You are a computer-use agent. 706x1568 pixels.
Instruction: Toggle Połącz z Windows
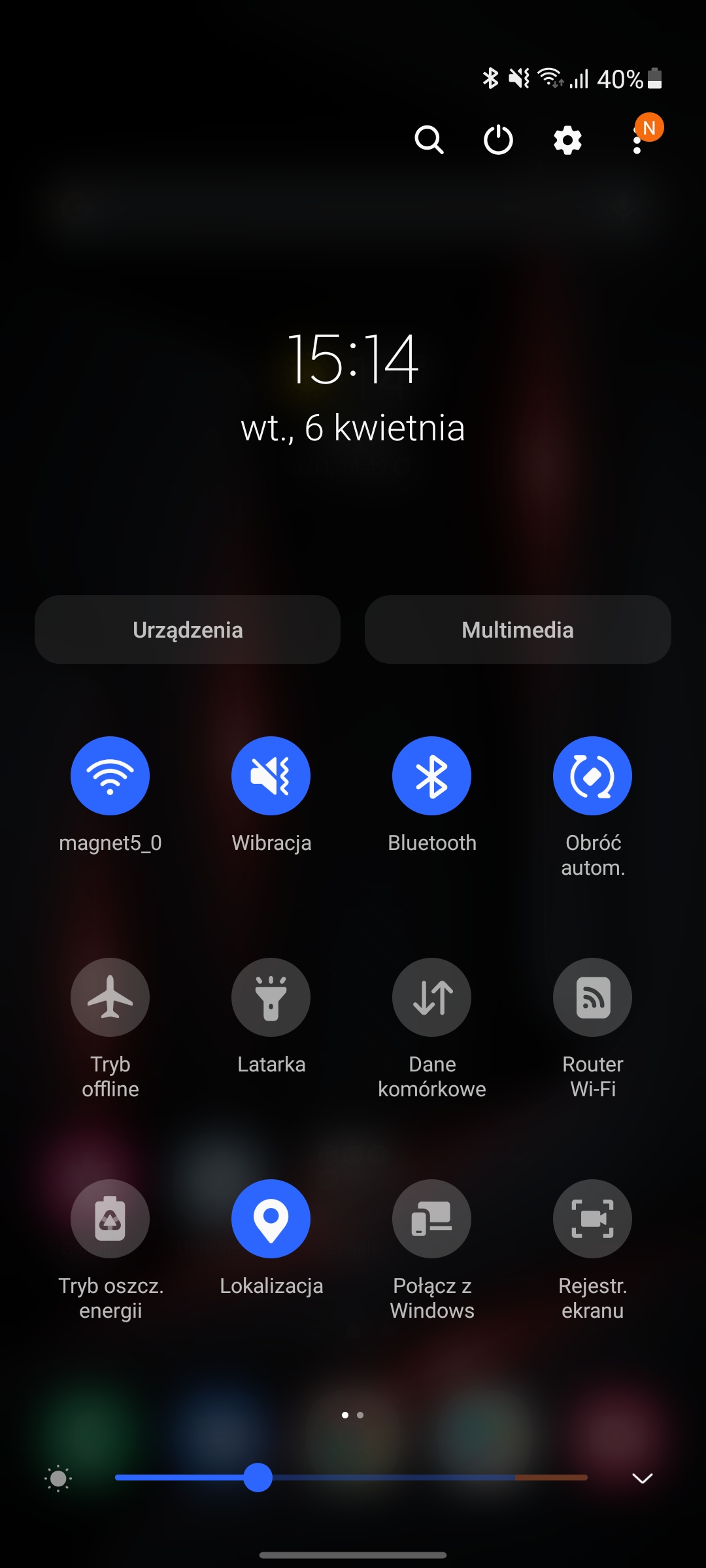click(431, 1218)
